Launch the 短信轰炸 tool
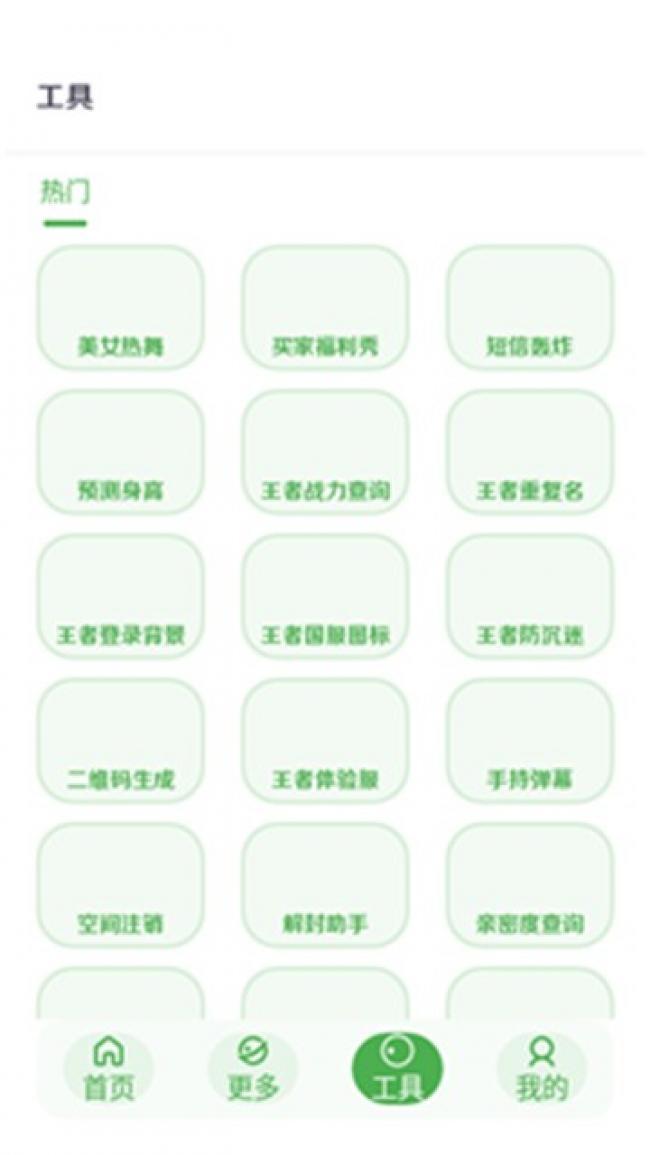The width and height of the screenshot is (650, 1155). click(529, 308)
